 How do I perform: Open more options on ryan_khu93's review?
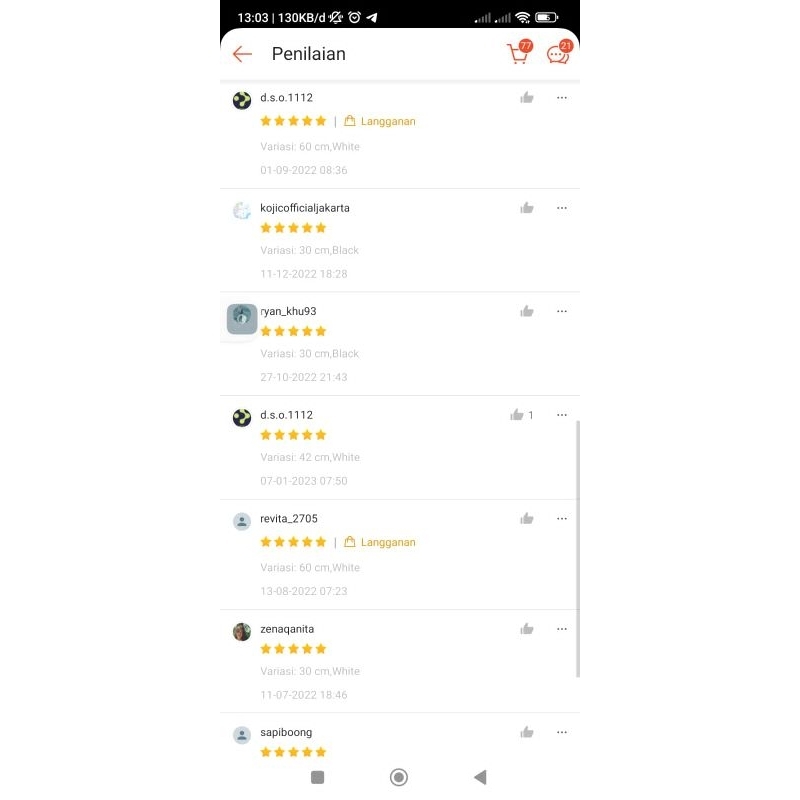[562, 311]
